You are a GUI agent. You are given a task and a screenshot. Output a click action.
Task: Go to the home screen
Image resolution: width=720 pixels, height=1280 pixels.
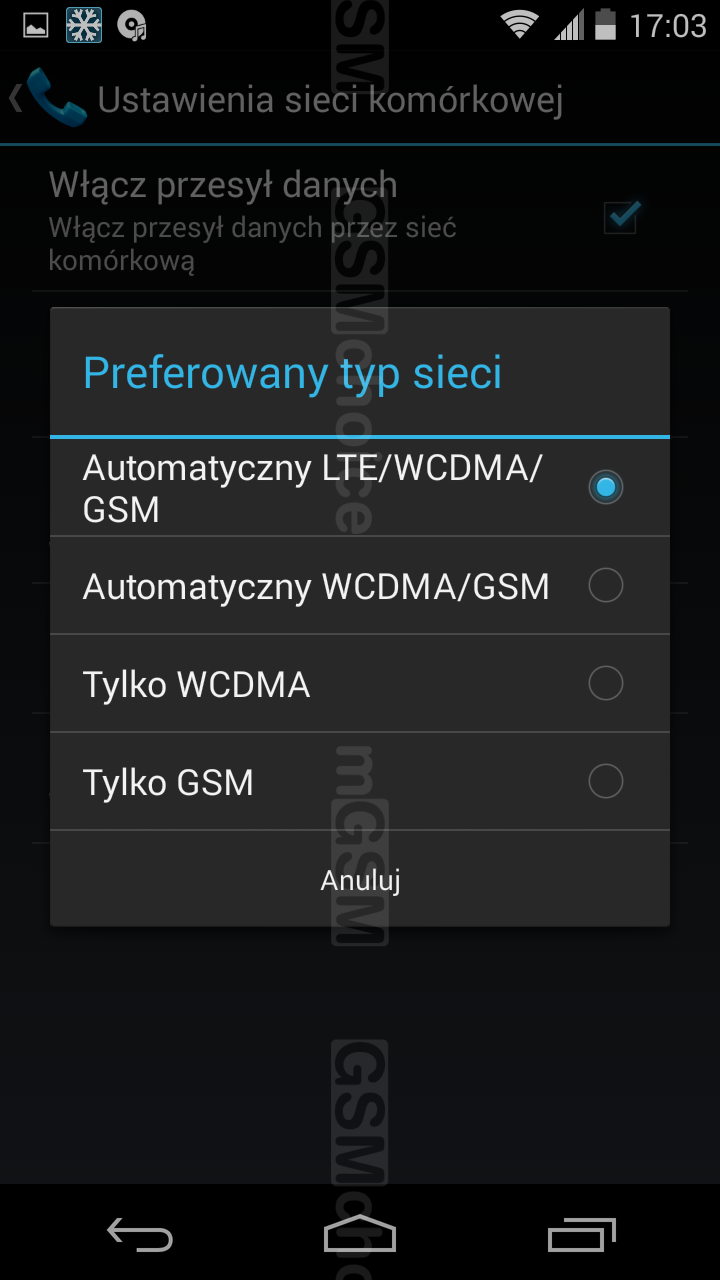click(360, 1235)
